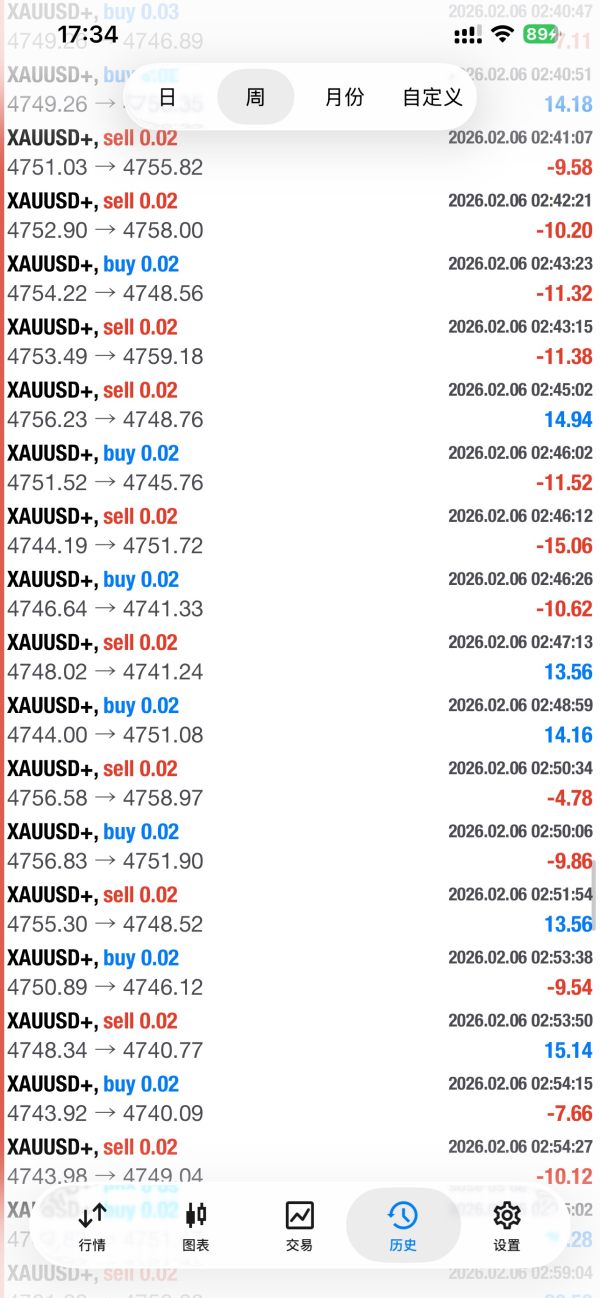
Task: Expand the sell trade with -4.78 loss
Action: pyautogui.click(x=300, y=782)
